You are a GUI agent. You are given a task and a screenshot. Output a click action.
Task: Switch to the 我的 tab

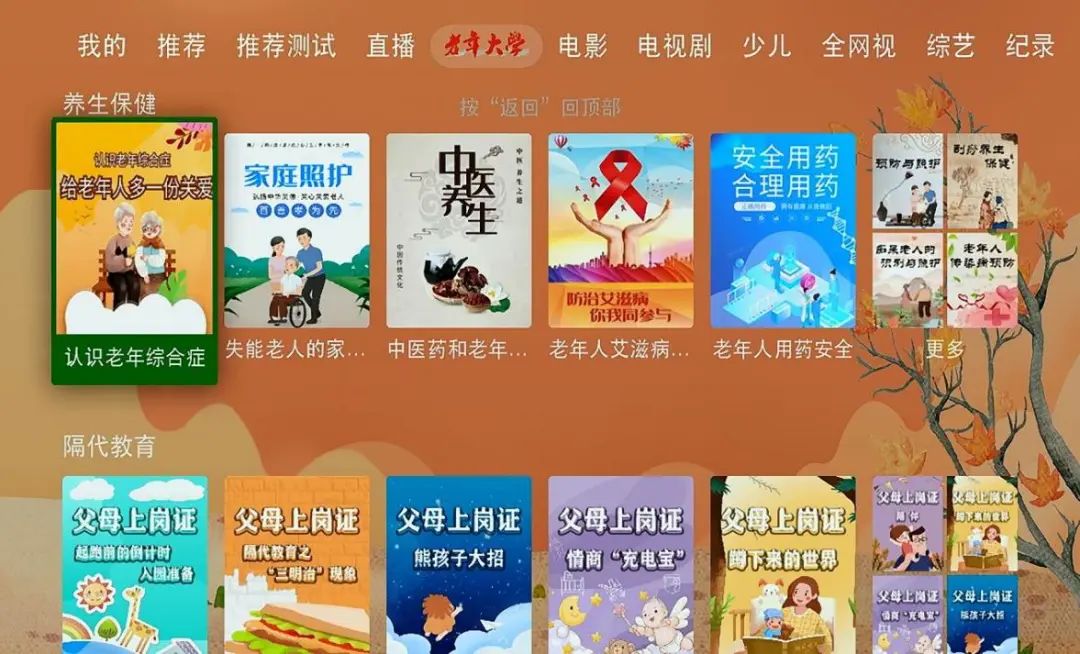tap(102, 46)
